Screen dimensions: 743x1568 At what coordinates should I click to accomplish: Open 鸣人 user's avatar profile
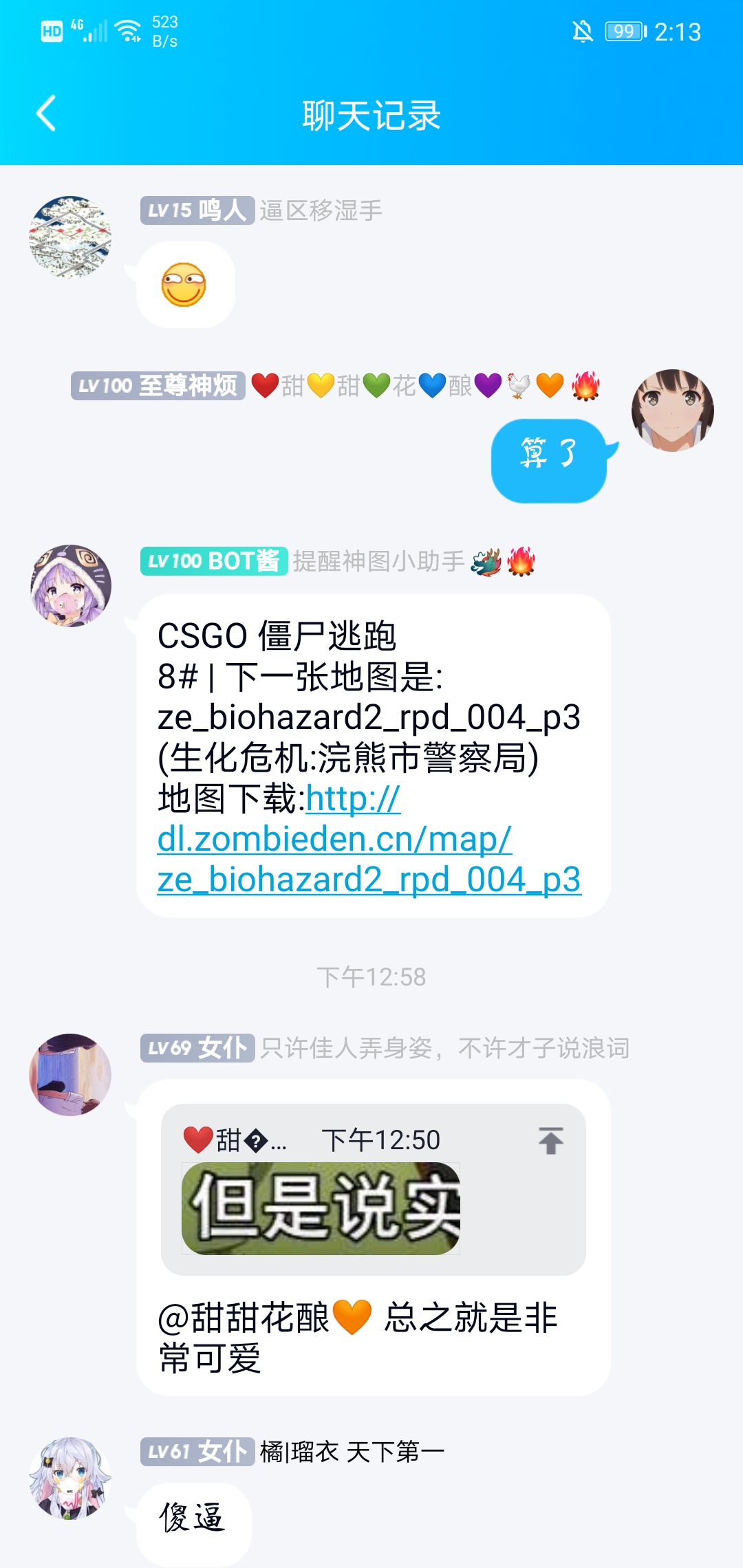click(70, 237)
